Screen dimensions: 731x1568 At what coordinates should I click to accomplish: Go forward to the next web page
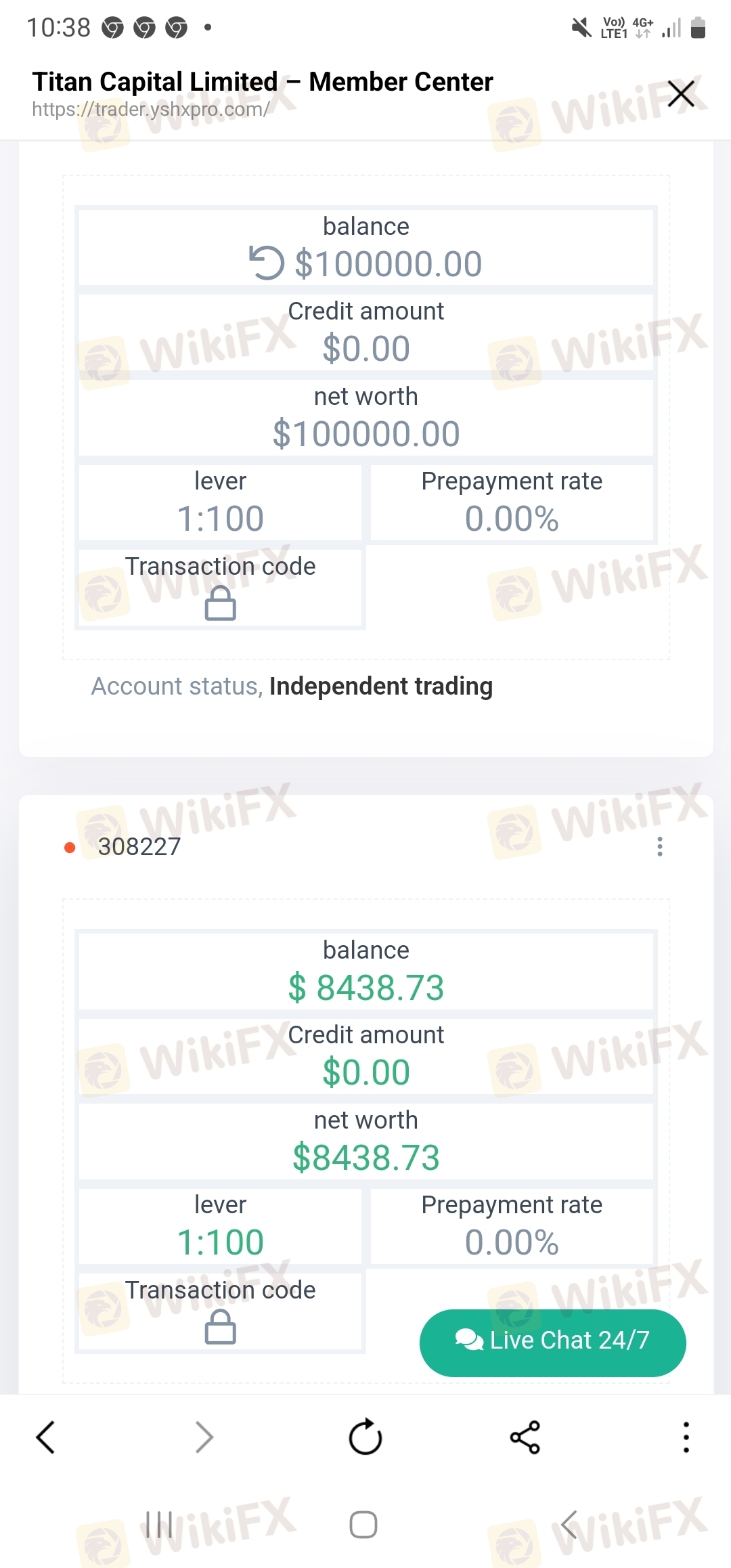204,1437
